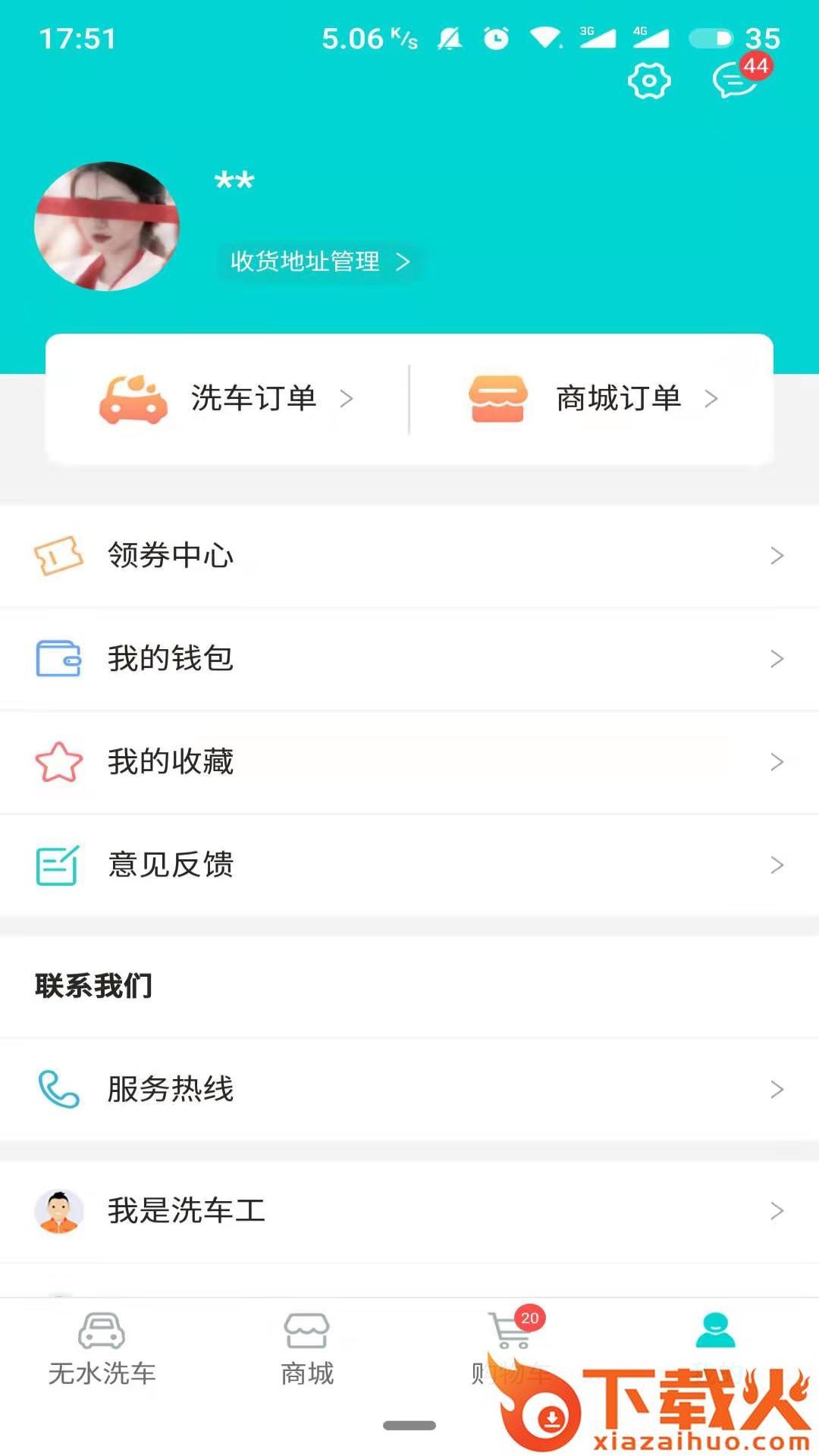View 洗车订单 car wash orders
819x1456 pixels.
tap(227, 399)
